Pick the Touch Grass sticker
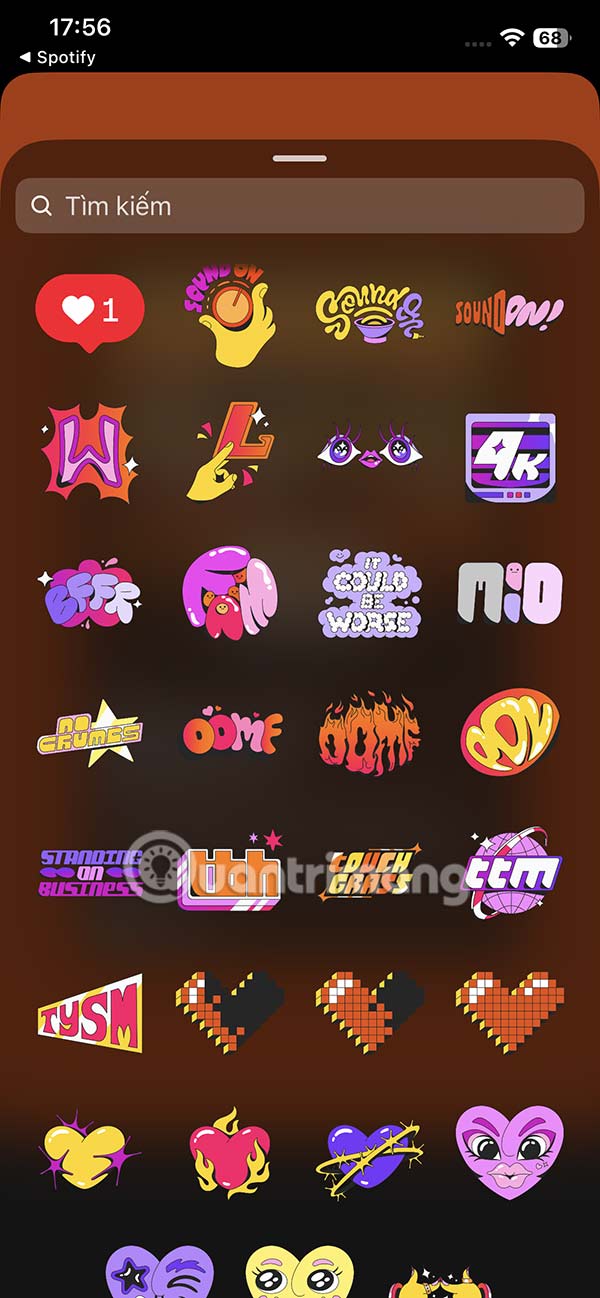Viewport: 600px width, 1298px height. (370, 872)
